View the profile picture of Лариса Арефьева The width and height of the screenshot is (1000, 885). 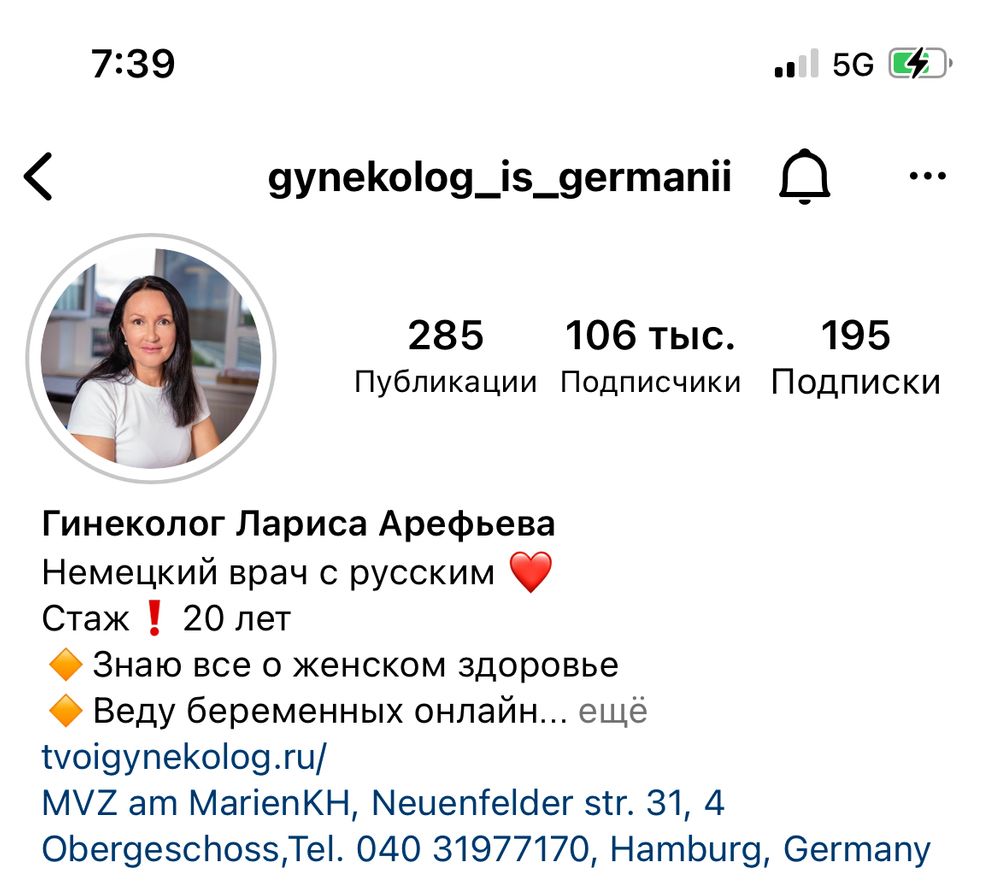tap(150, 359)
